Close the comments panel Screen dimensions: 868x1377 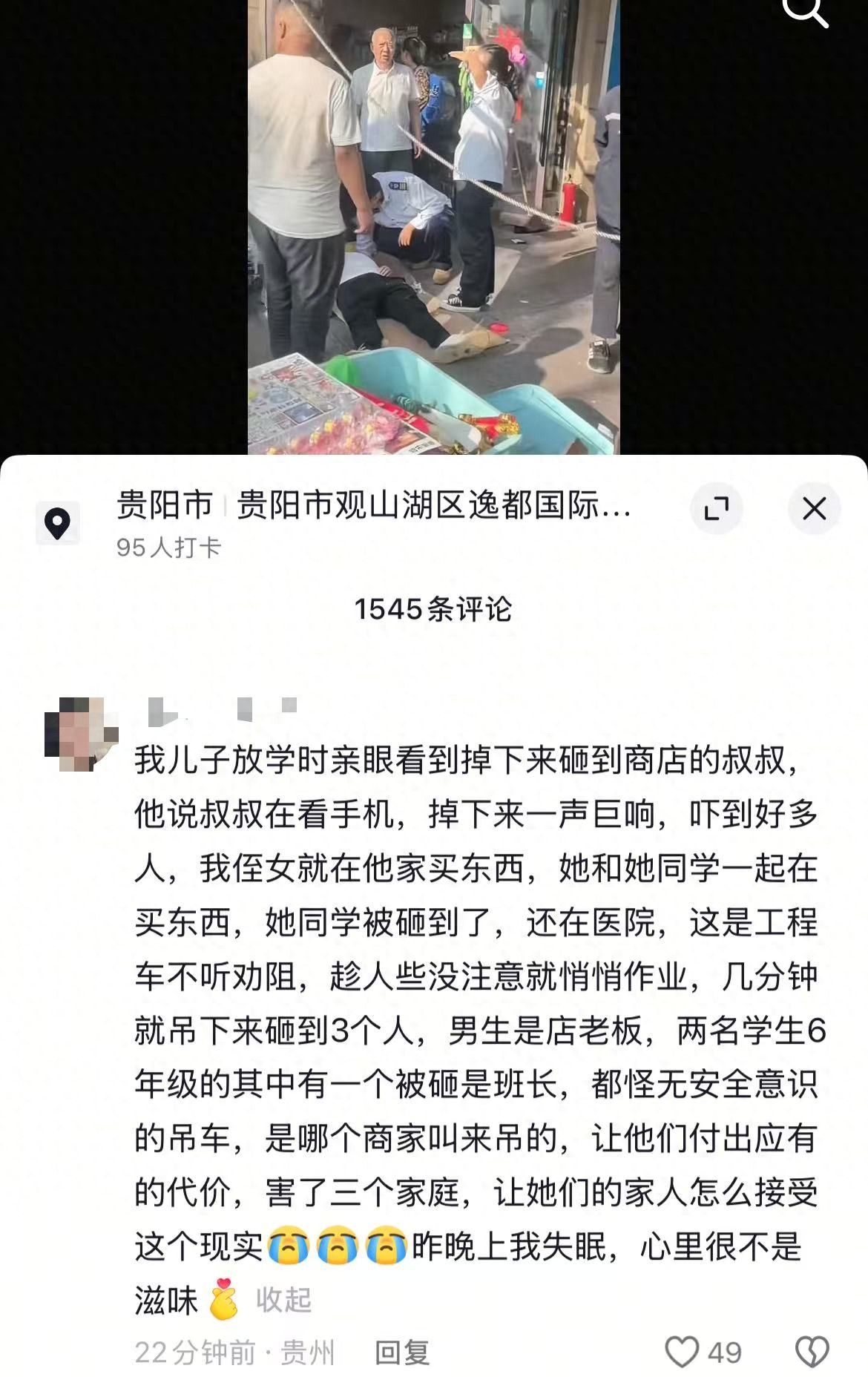(814, 509)
